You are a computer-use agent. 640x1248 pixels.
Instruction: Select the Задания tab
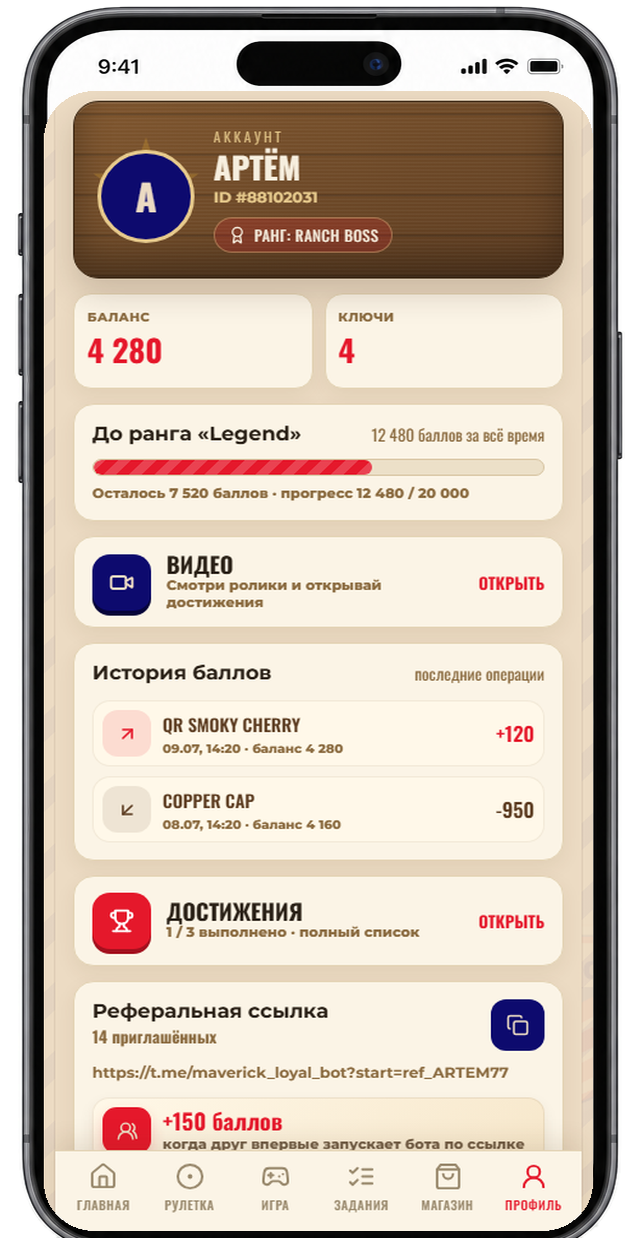tap(361, 1188)
